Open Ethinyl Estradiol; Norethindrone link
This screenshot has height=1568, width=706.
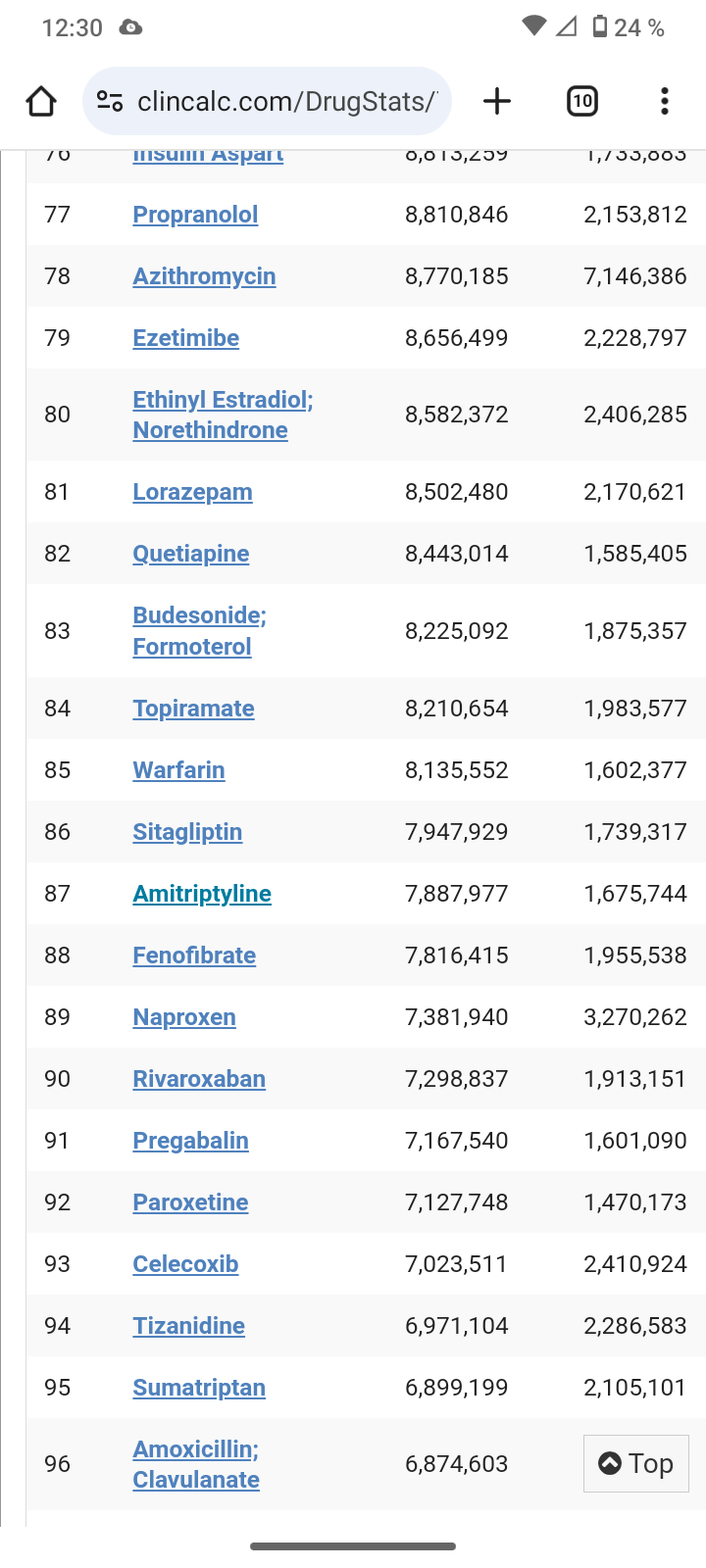(x=223, y=415)
